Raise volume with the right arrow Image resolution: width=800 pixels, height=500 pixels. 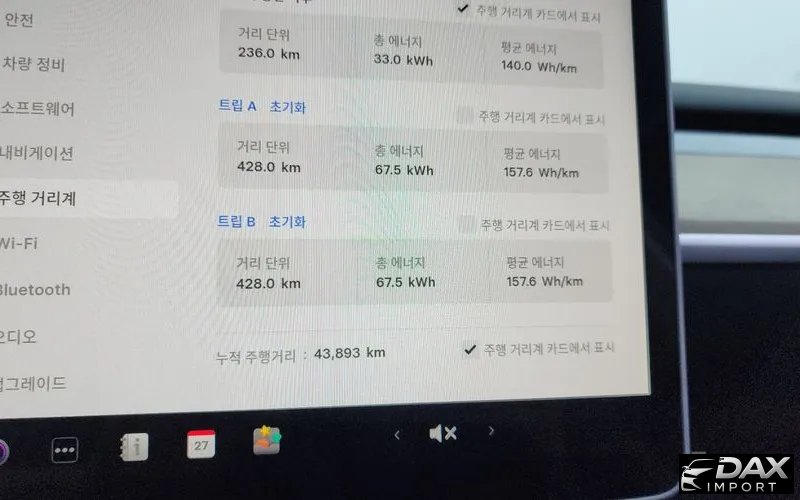coord(491,431)
